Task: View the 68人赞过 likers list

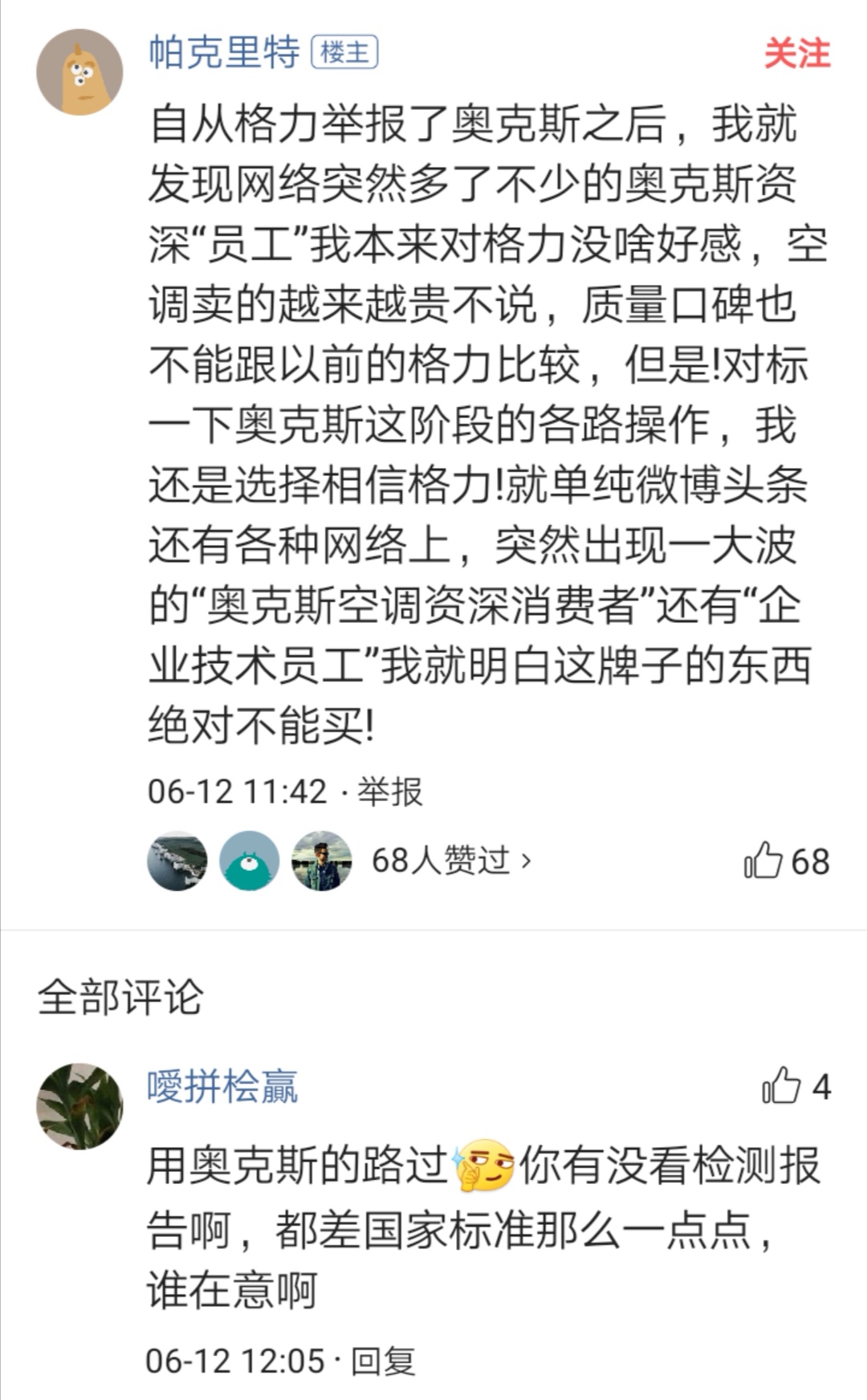Action: pos(450,861)
